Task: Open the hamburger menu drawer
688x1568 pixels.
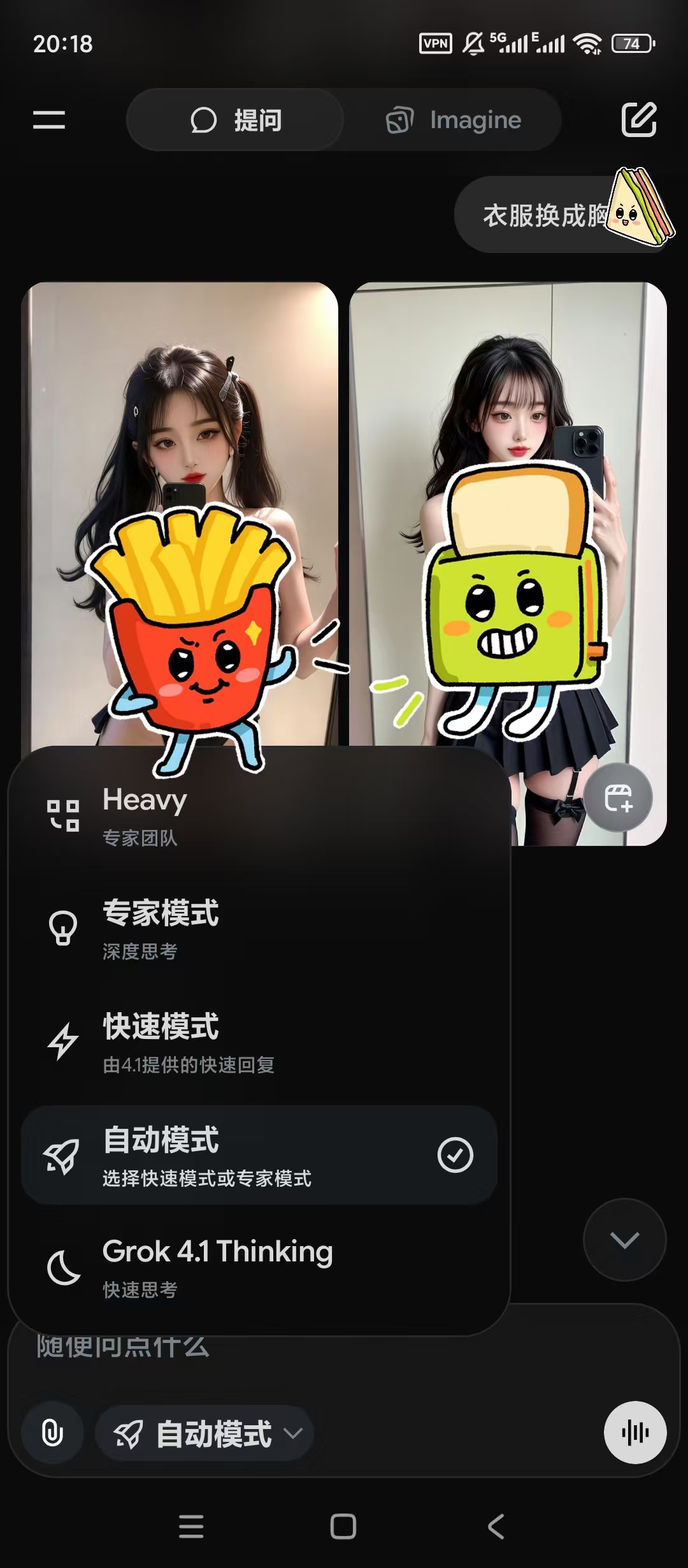Action: tap(49, 119)
